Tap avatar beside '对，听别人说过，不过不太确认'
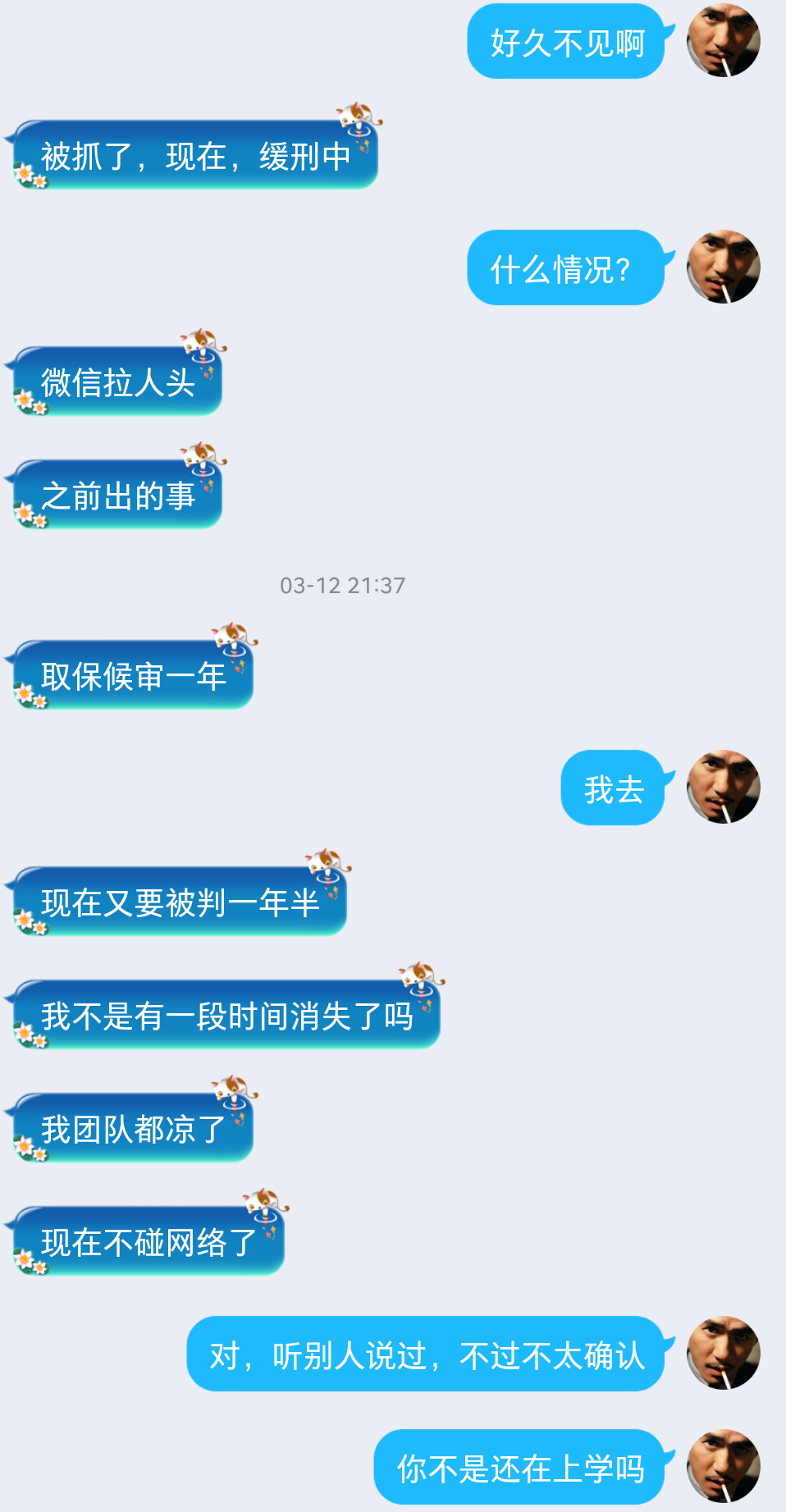786x1512 pixels. click(x=723, y=1354)
